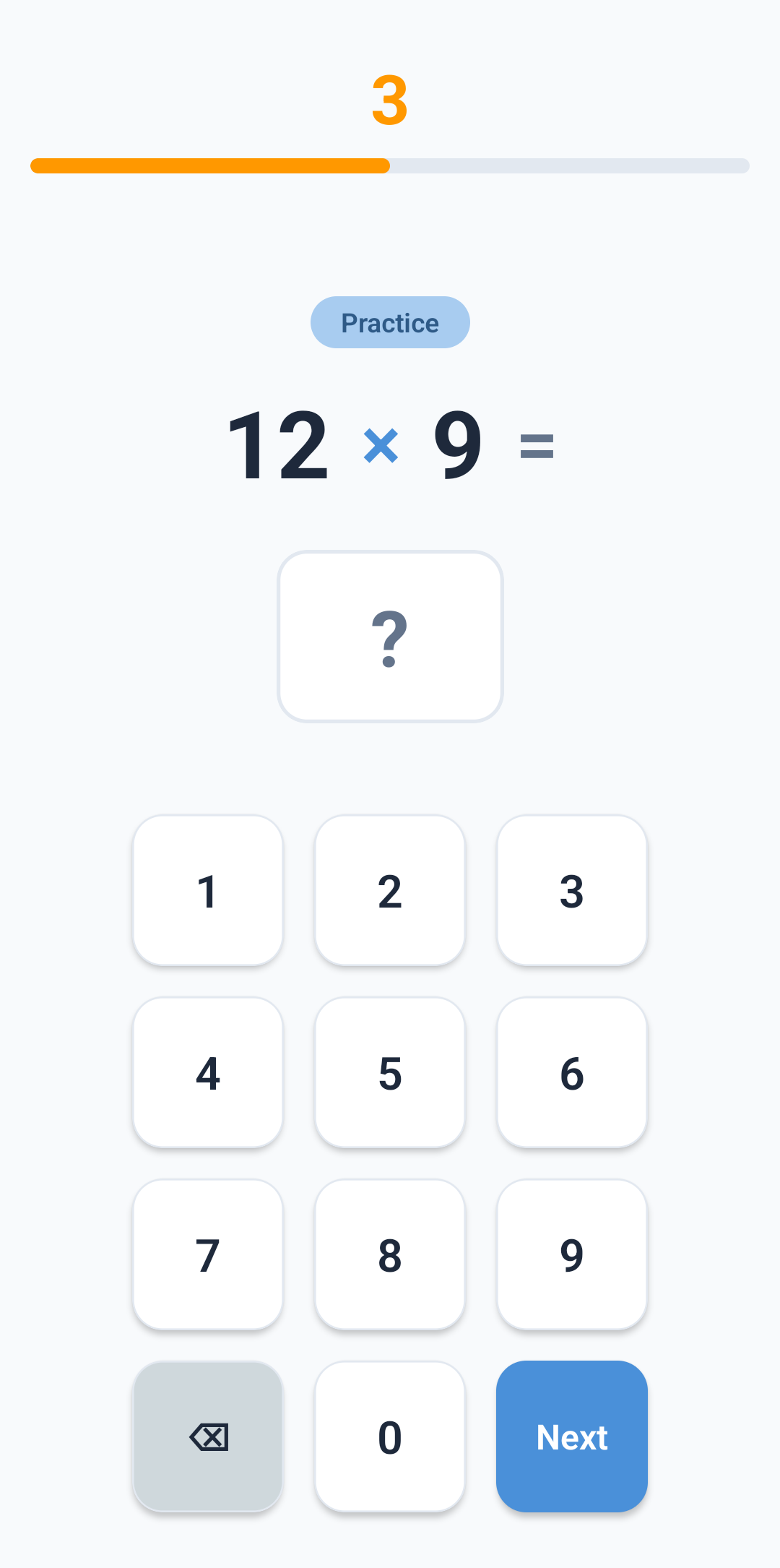780x1568 pixels.
Task: Click the question counter showing 3
Action: (390, 101)
